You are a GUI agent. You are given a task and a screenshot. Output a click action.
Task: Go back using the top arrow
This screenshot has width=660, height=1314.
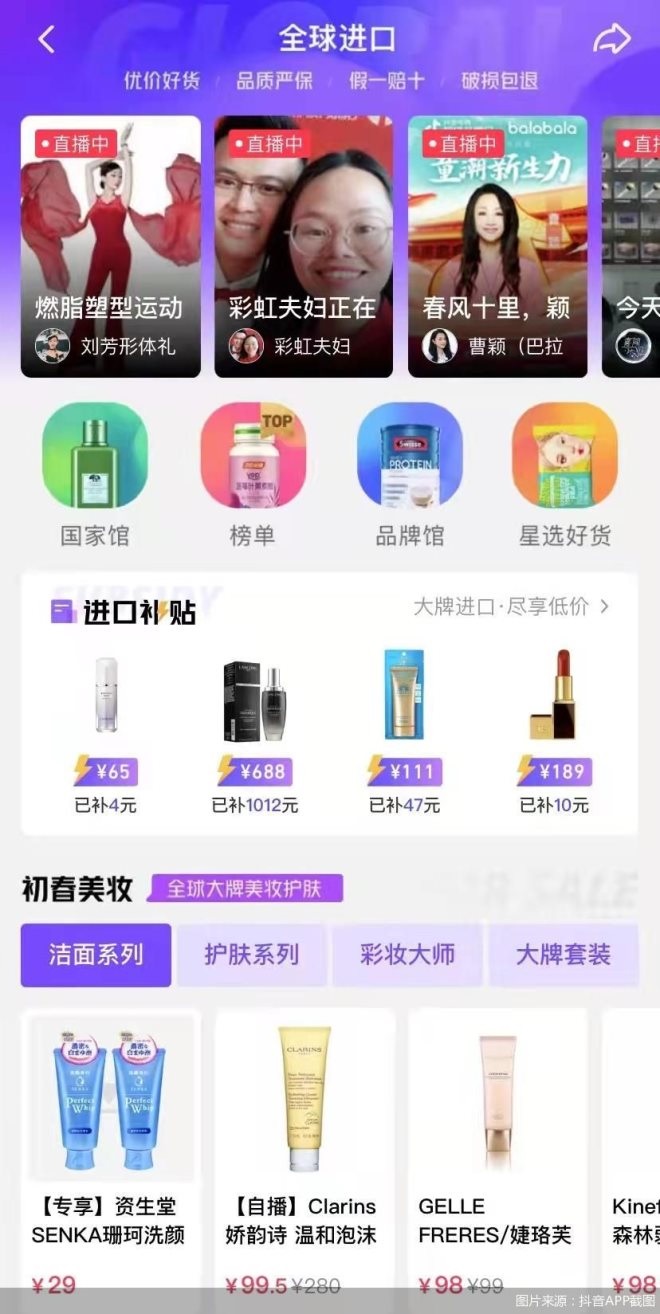pyautogui.click(x=46, y=40)
